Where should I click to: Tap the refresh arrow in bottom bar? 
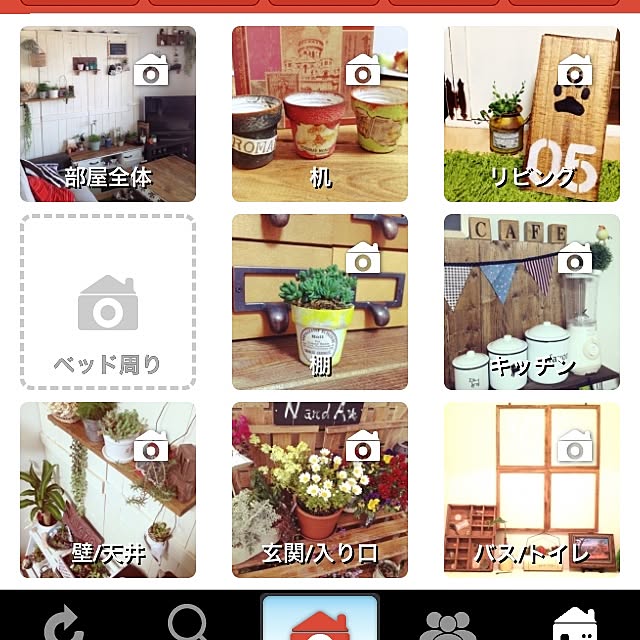coord(64,622)
